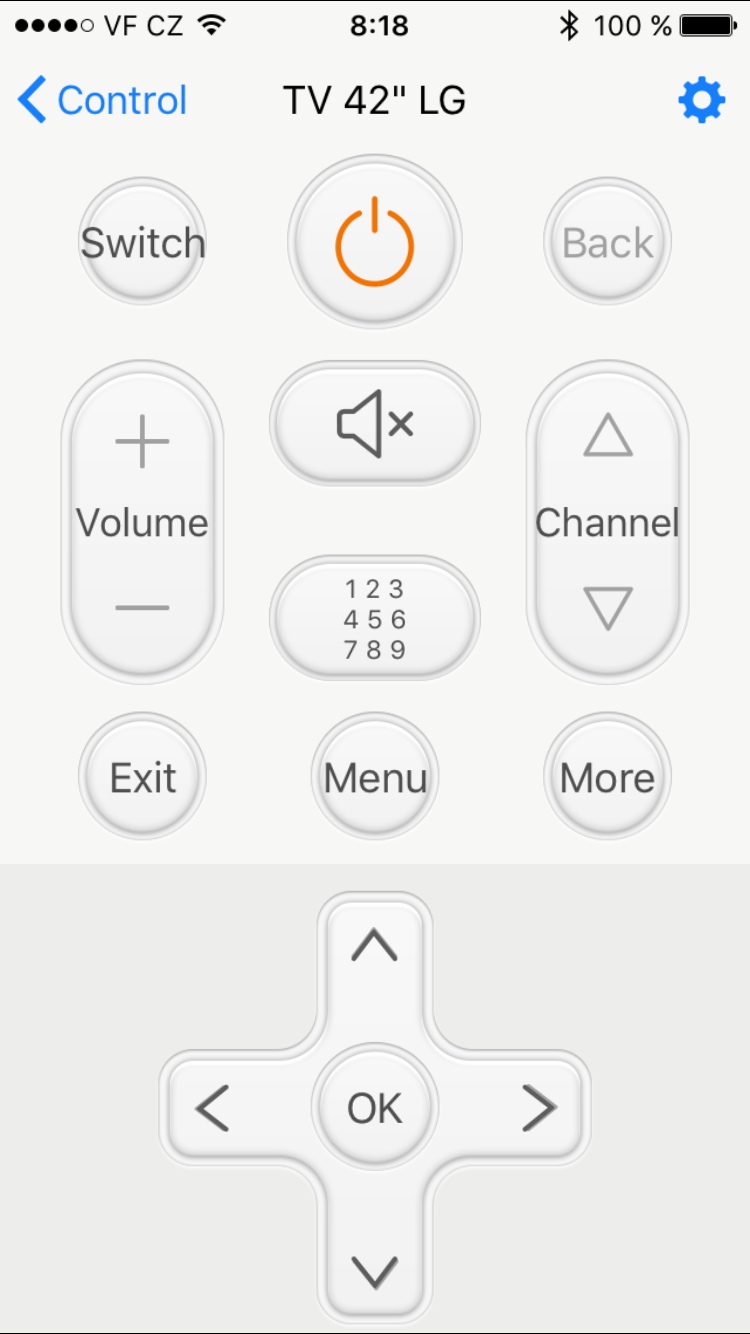Toggle the TV power button
This screenshot has width=750, height=1334.
click(x=375, y=241)
